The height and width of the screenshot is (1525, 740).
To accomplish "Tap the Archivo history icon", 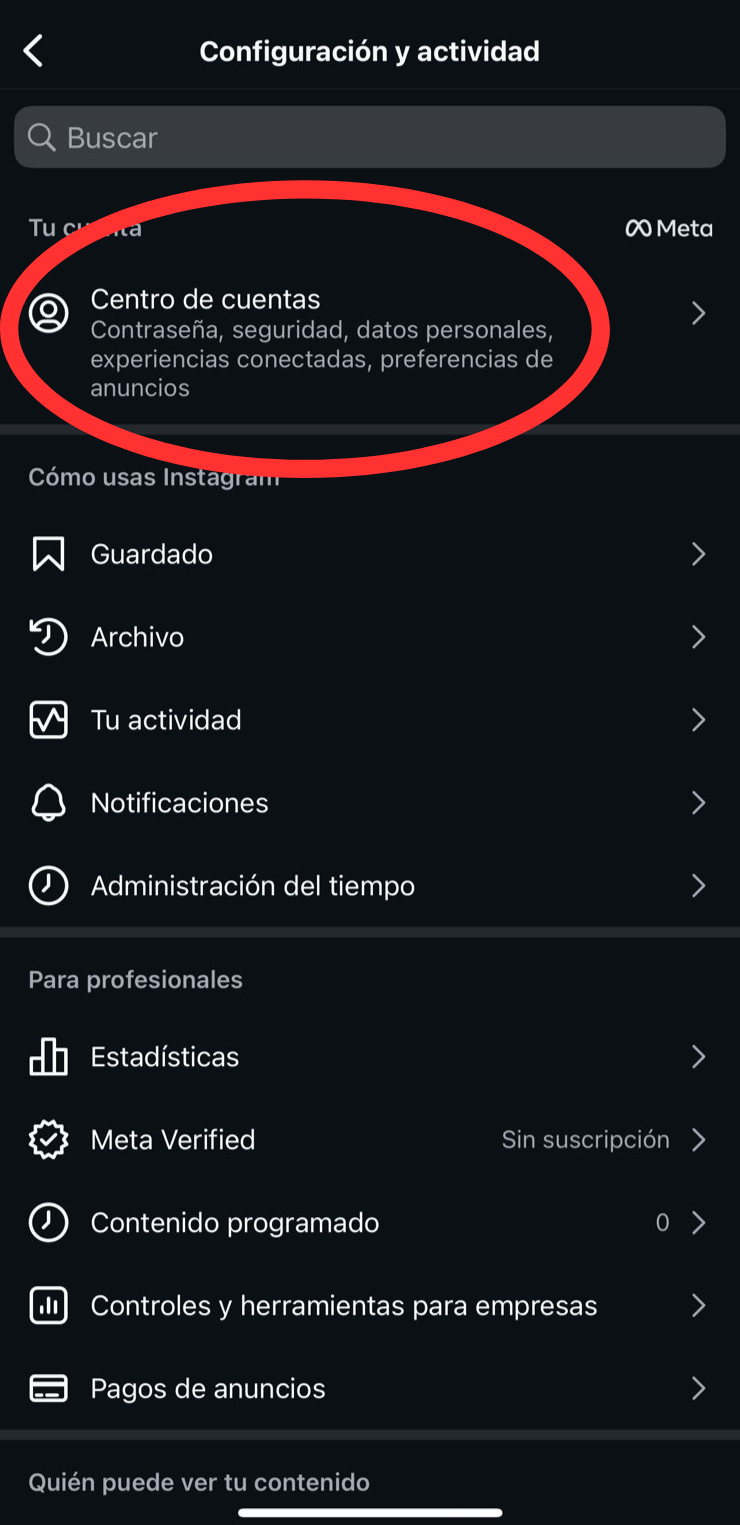I will pyautogui.click(x=48, y=637).
